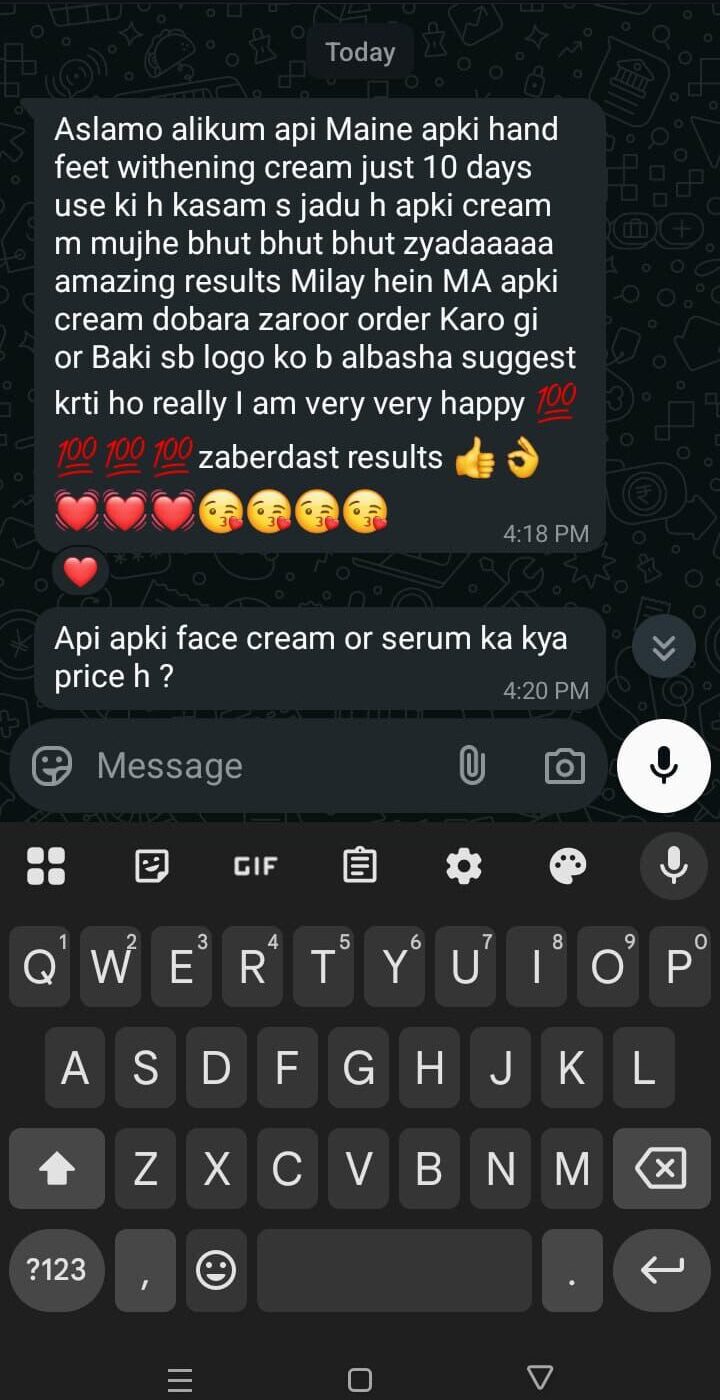Screen dimensions: 720x1400
Task: Attach a file with the paperclip icon
Action: point(471,766)
